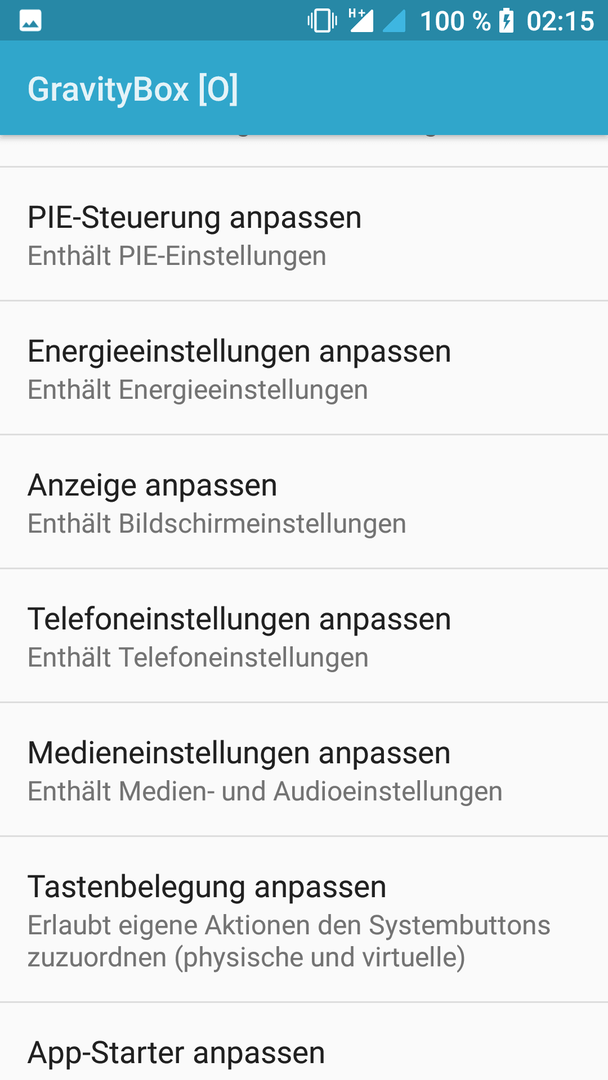Open Medieneinstellungen anpassen
This screenshot has height=1080, width=608.
tap(304, 770)
